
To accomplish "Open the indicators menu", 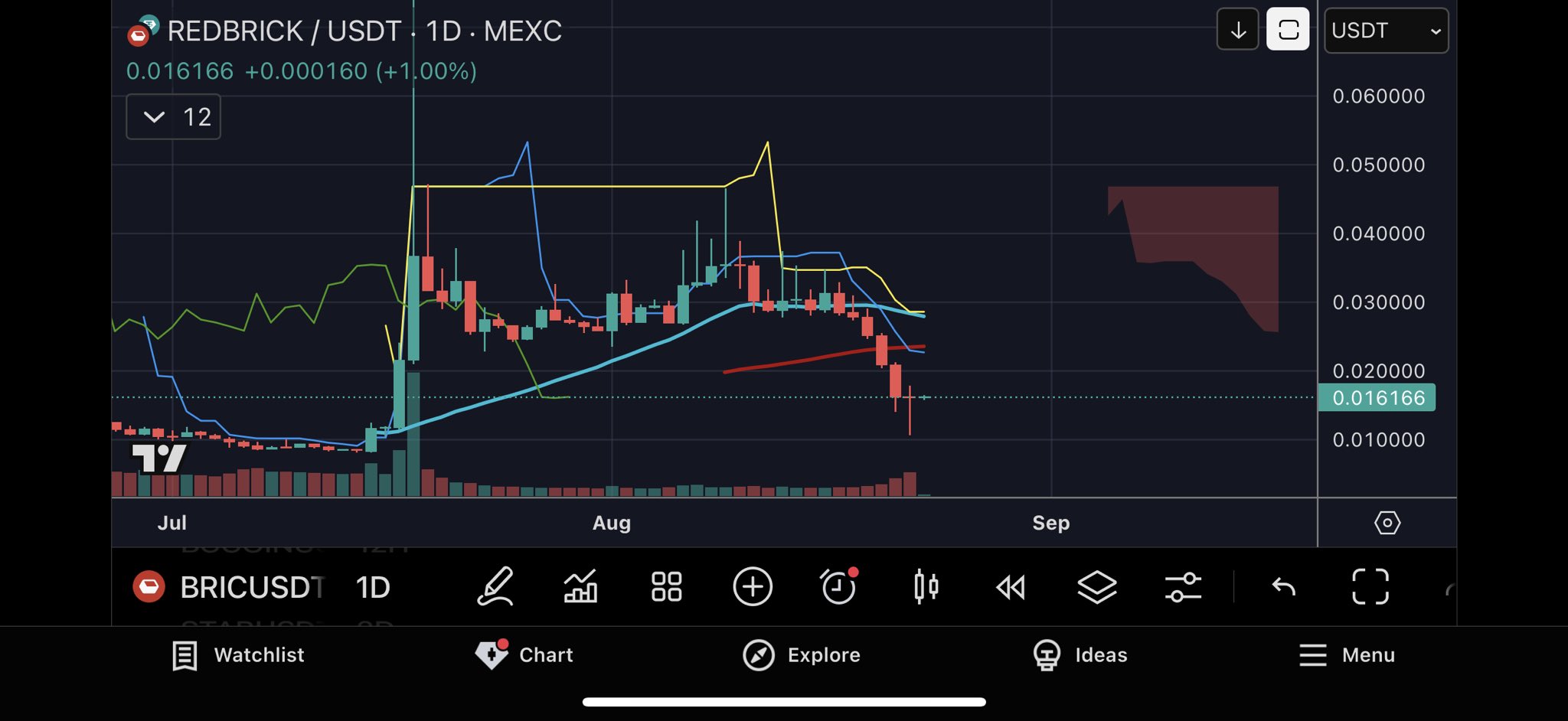I will pos(580,588).
